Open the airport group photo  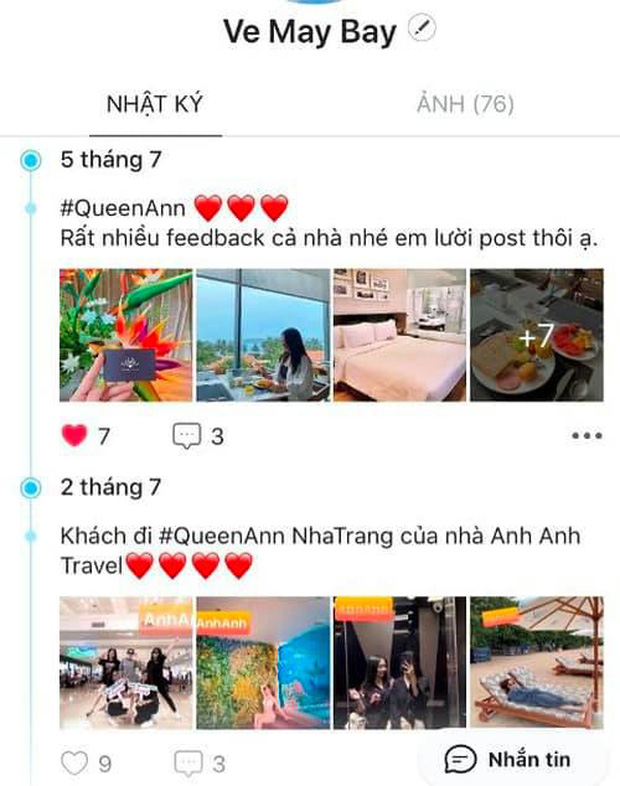[x=126, y=662]
